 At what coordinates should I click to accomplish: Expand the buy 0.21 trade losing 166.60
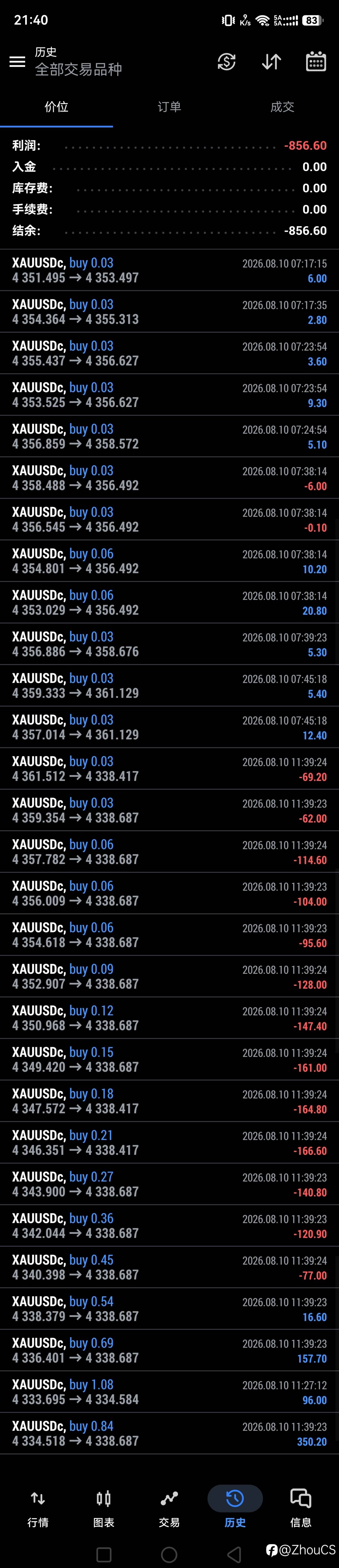pos(169,1142)
